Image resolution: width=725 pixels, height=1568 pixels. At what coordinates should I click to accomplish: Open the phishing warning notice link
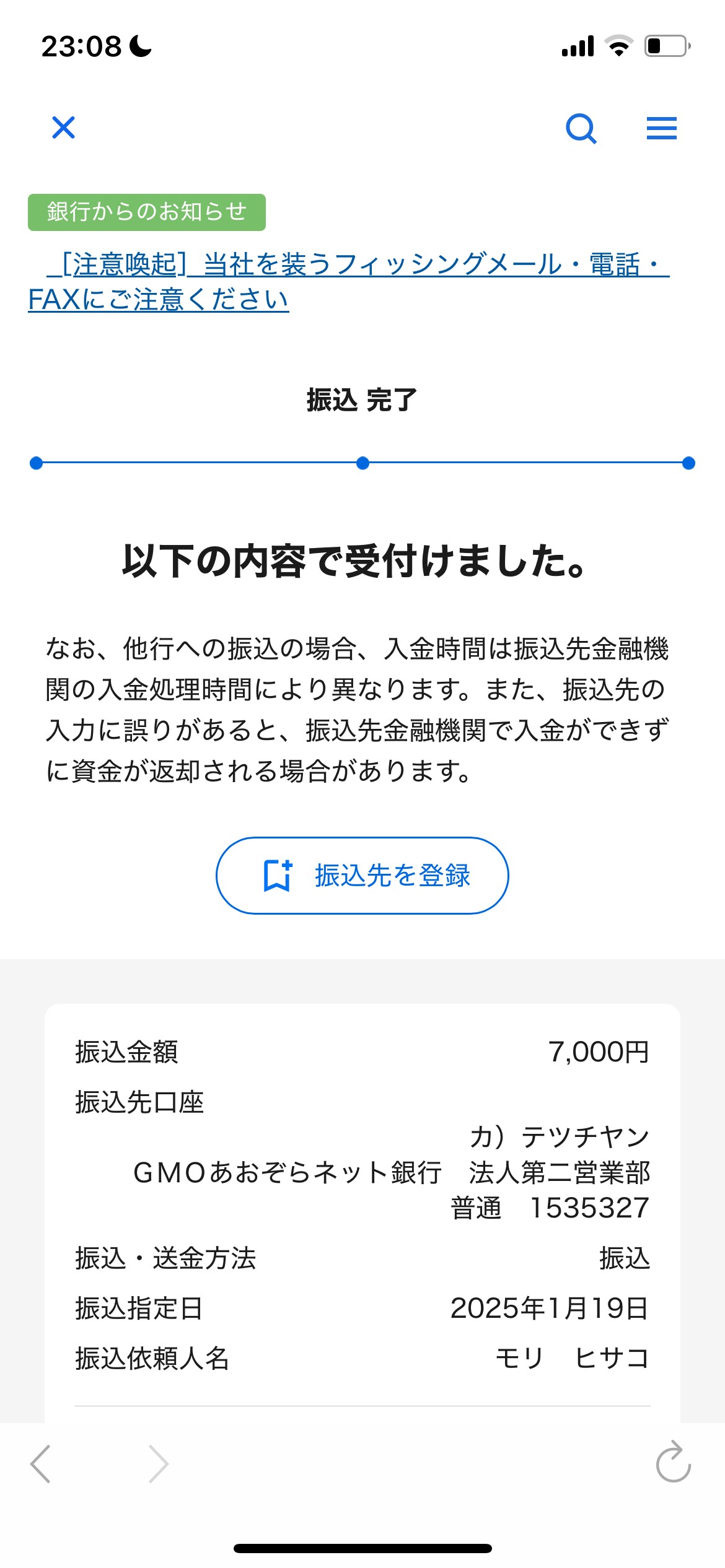click(349, 282)
